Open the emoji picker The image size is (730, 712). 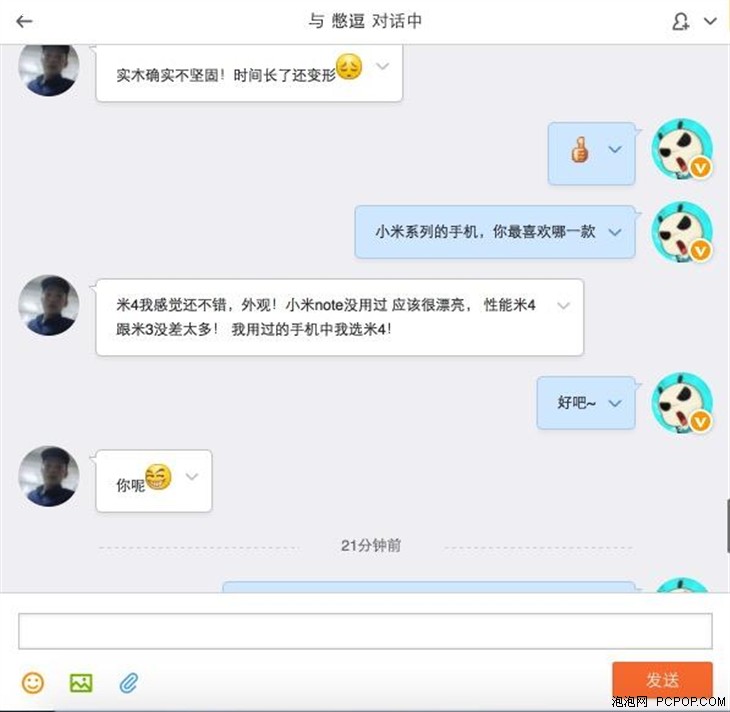click(33, 683)
